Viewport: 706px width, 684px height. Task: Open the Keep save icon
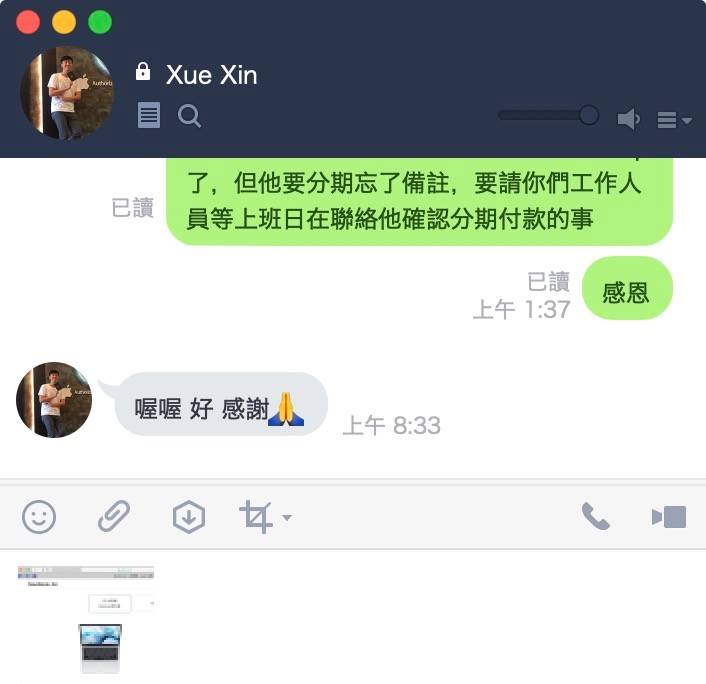tap(188, 517)
